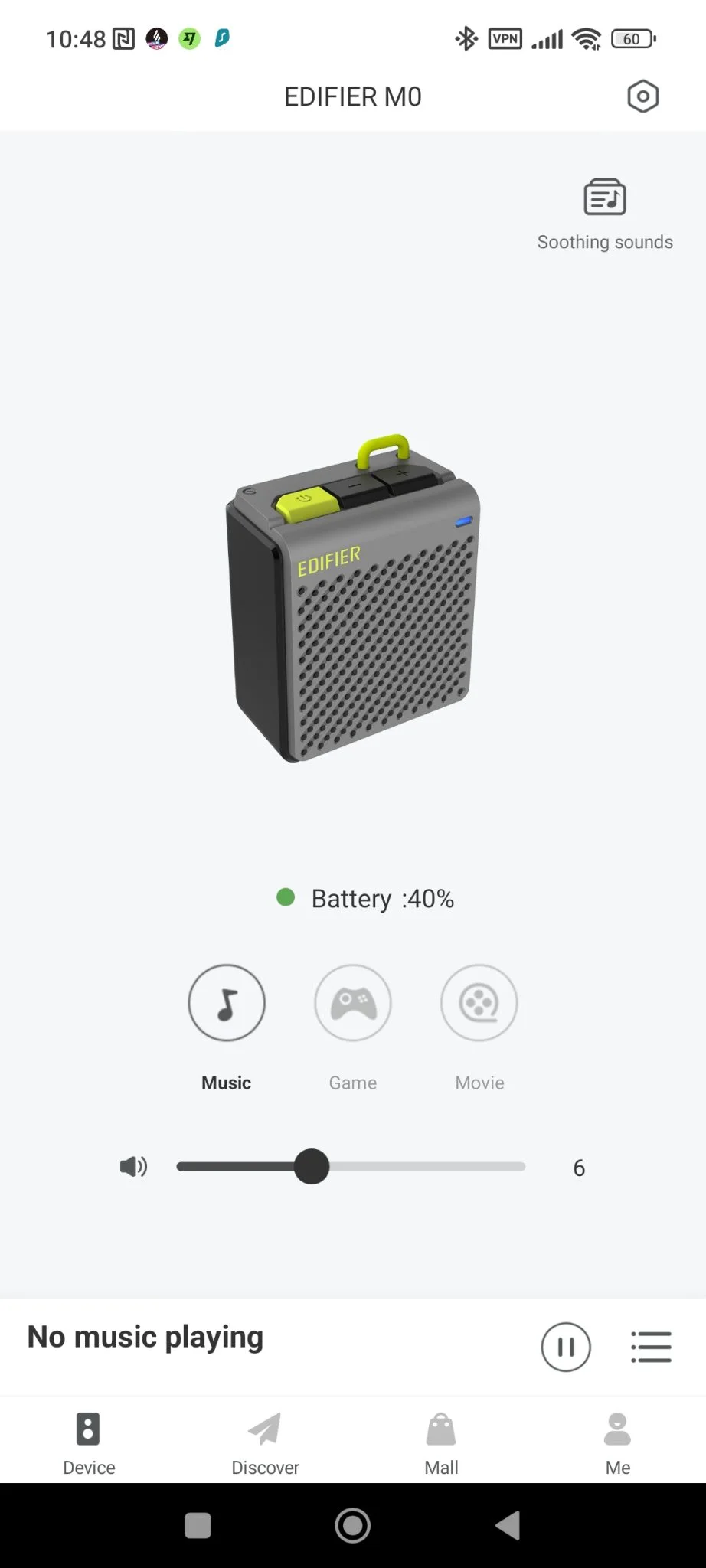The width and height of the screenshot is (706, 1568).
Task: Switch to Movie sound mode
Action: 479,1003
